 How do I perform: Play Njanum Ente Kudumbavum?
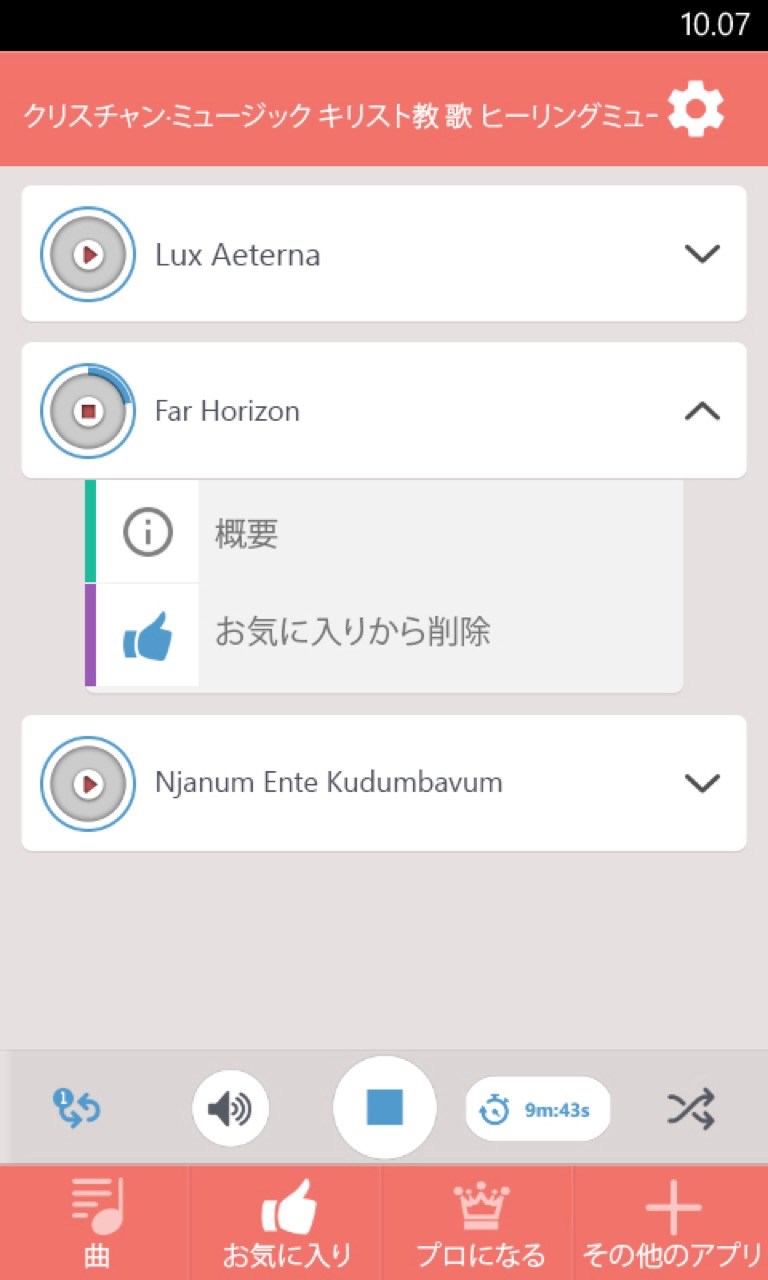point(88,784)
